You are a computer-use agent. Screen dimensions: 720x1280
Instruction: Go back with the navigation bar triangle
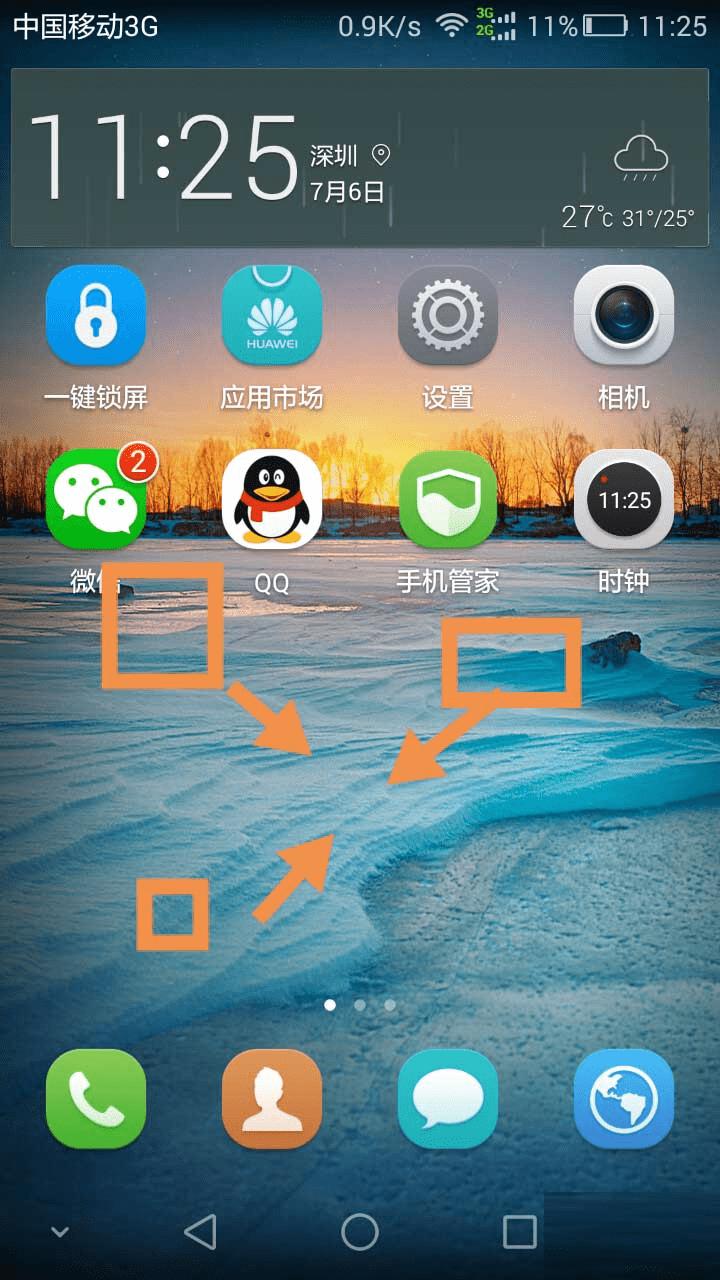[x=201, y=1232]
